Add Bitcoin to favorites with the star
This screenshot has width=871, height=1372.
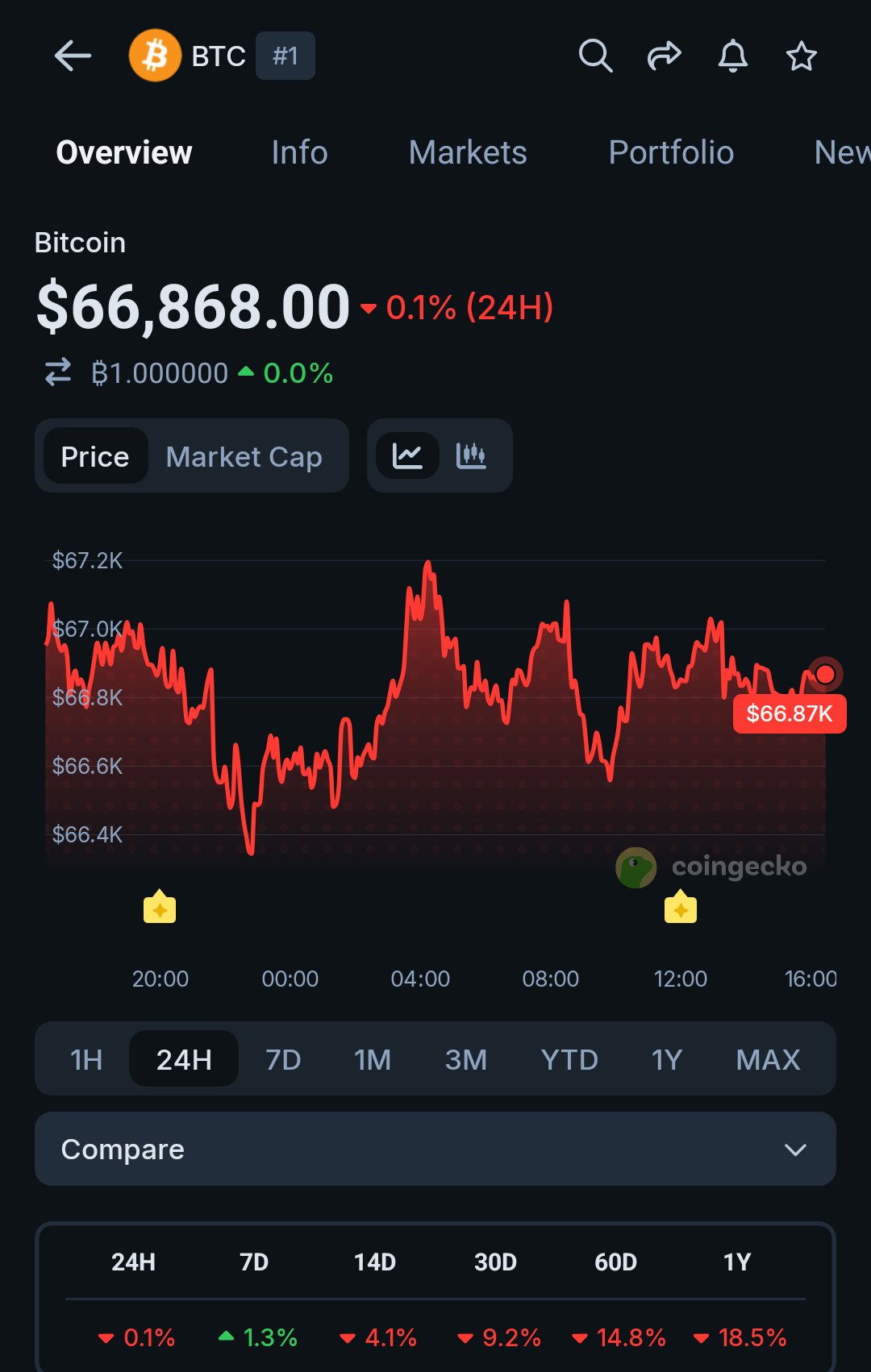pyautogui.click(x=801, y=56)
